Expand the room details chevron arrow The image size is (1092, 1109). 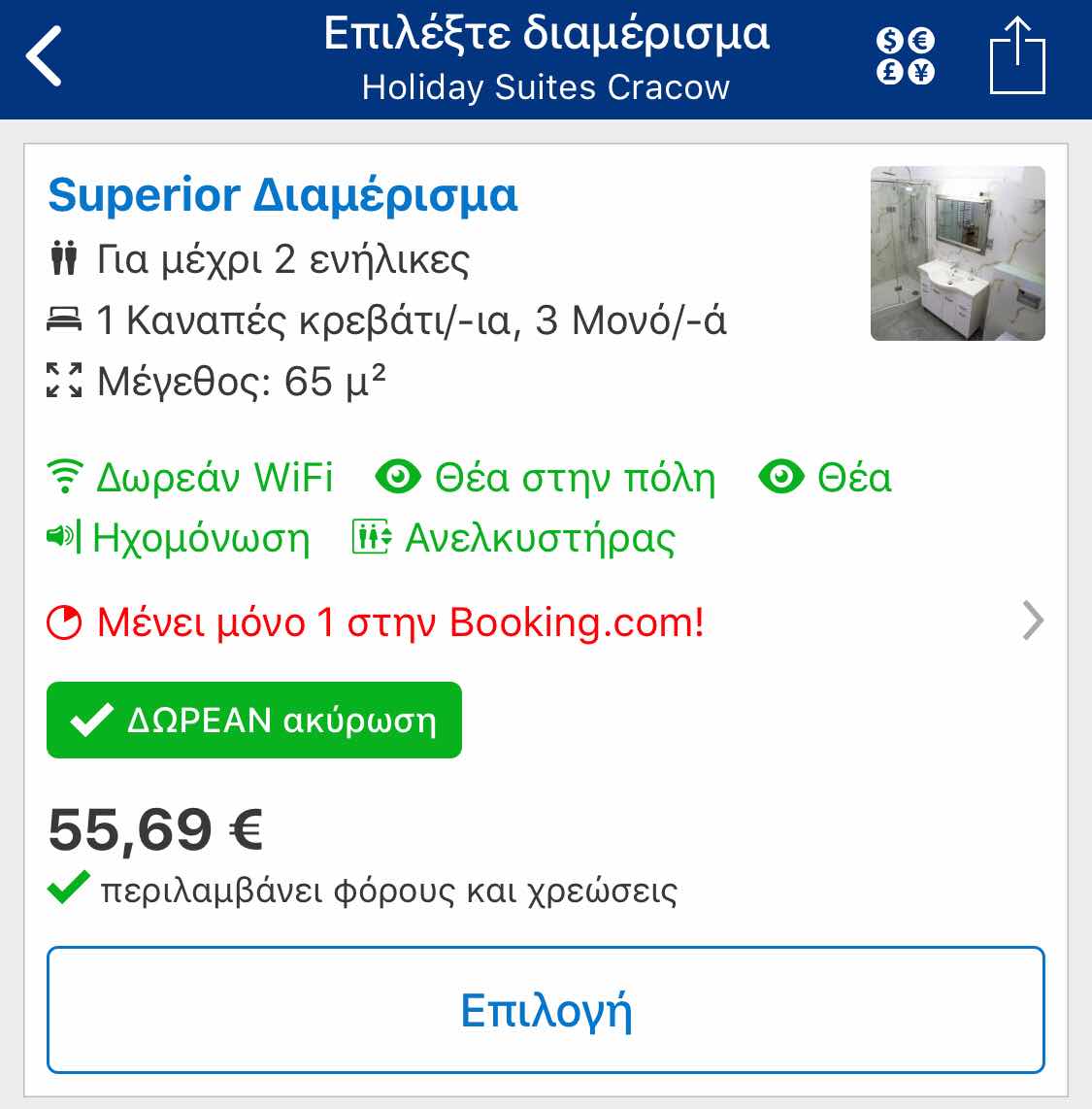pos(1033,621)
